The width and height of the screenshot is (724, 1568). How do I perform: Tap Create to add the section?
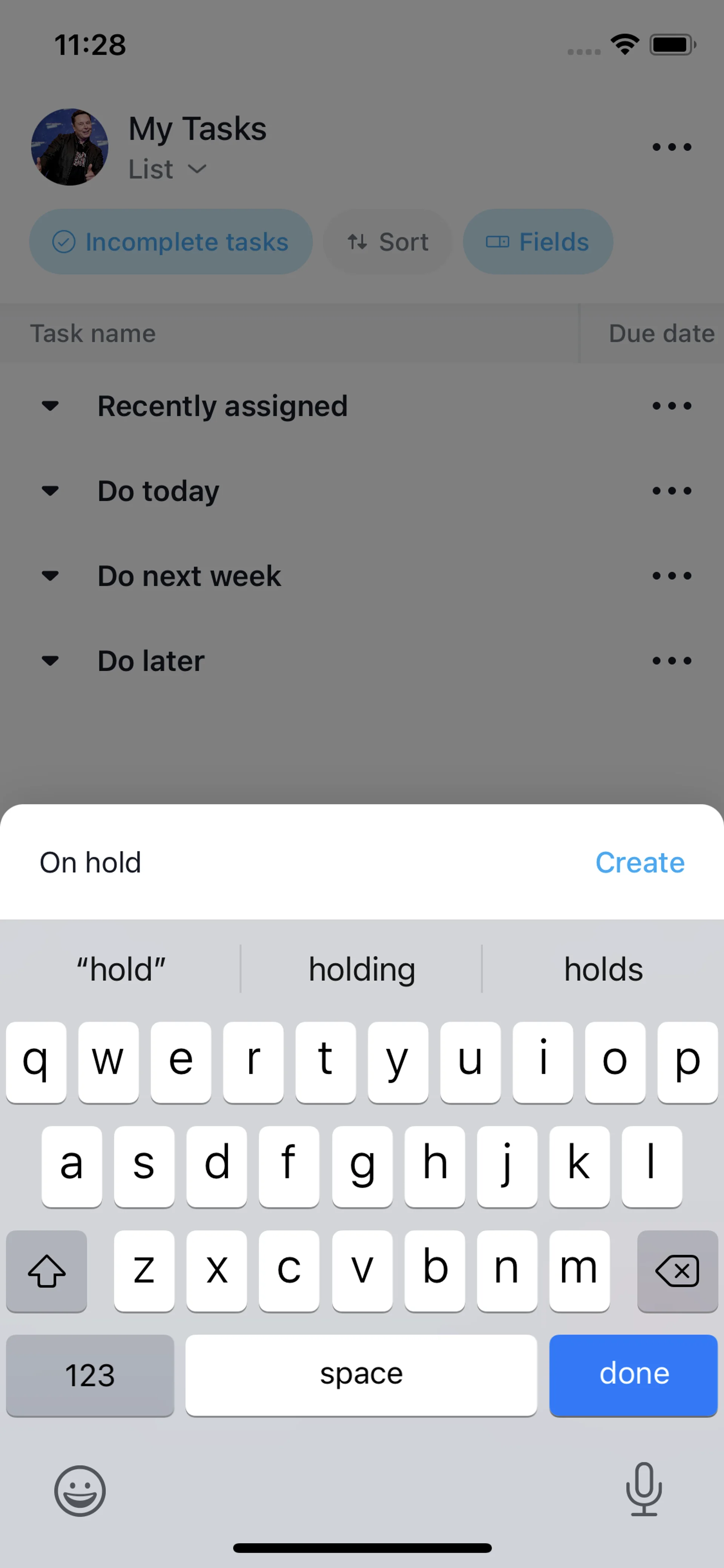[x=640, y=863]
